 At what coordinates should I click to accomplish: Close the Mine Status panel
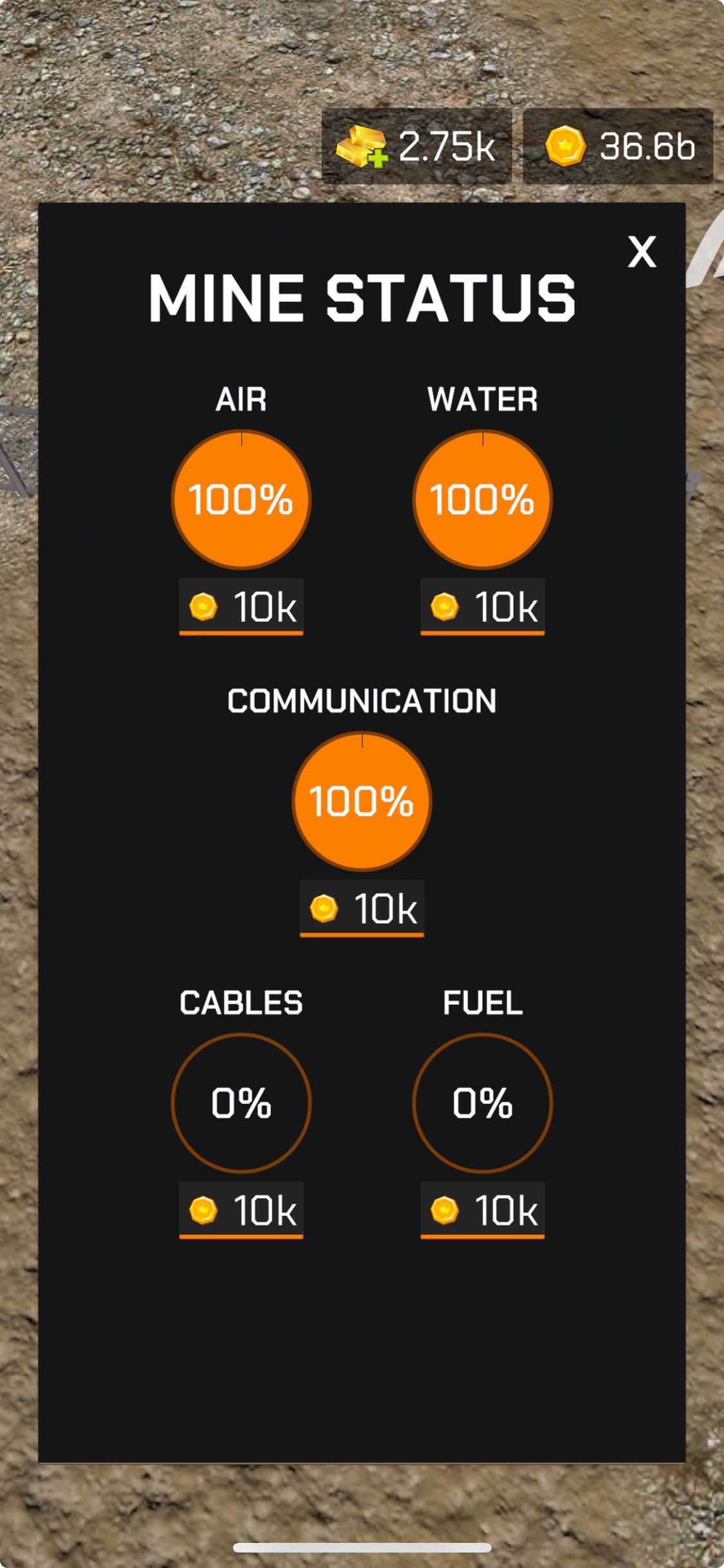coord(642,252)
